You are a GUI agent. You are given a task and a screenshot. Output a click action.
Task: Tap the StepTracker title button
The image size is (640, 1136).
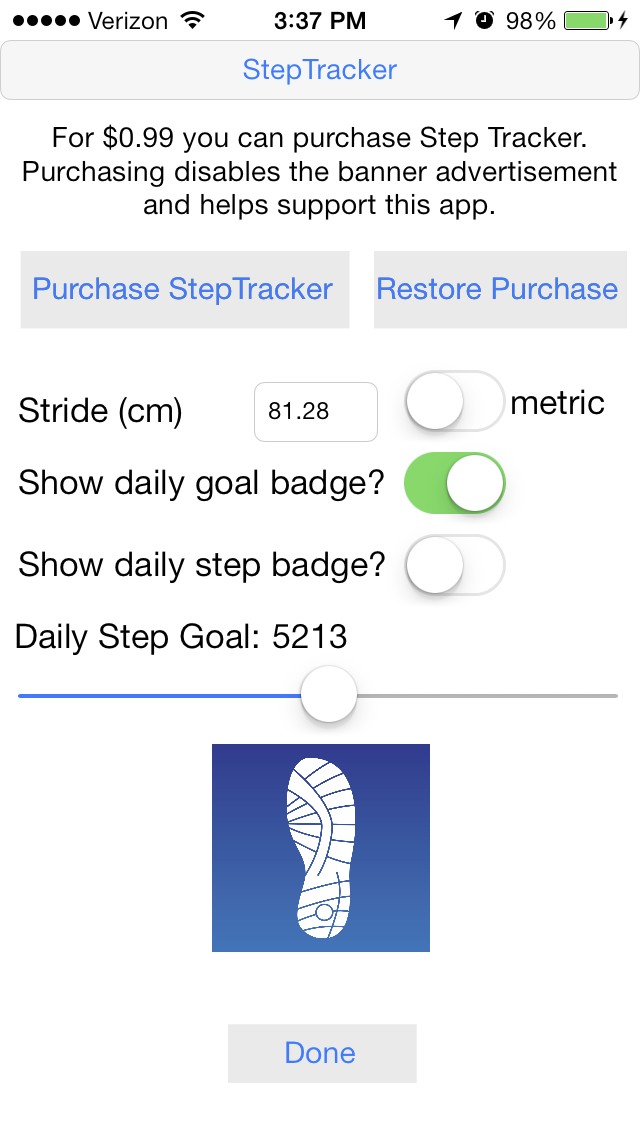320,70
